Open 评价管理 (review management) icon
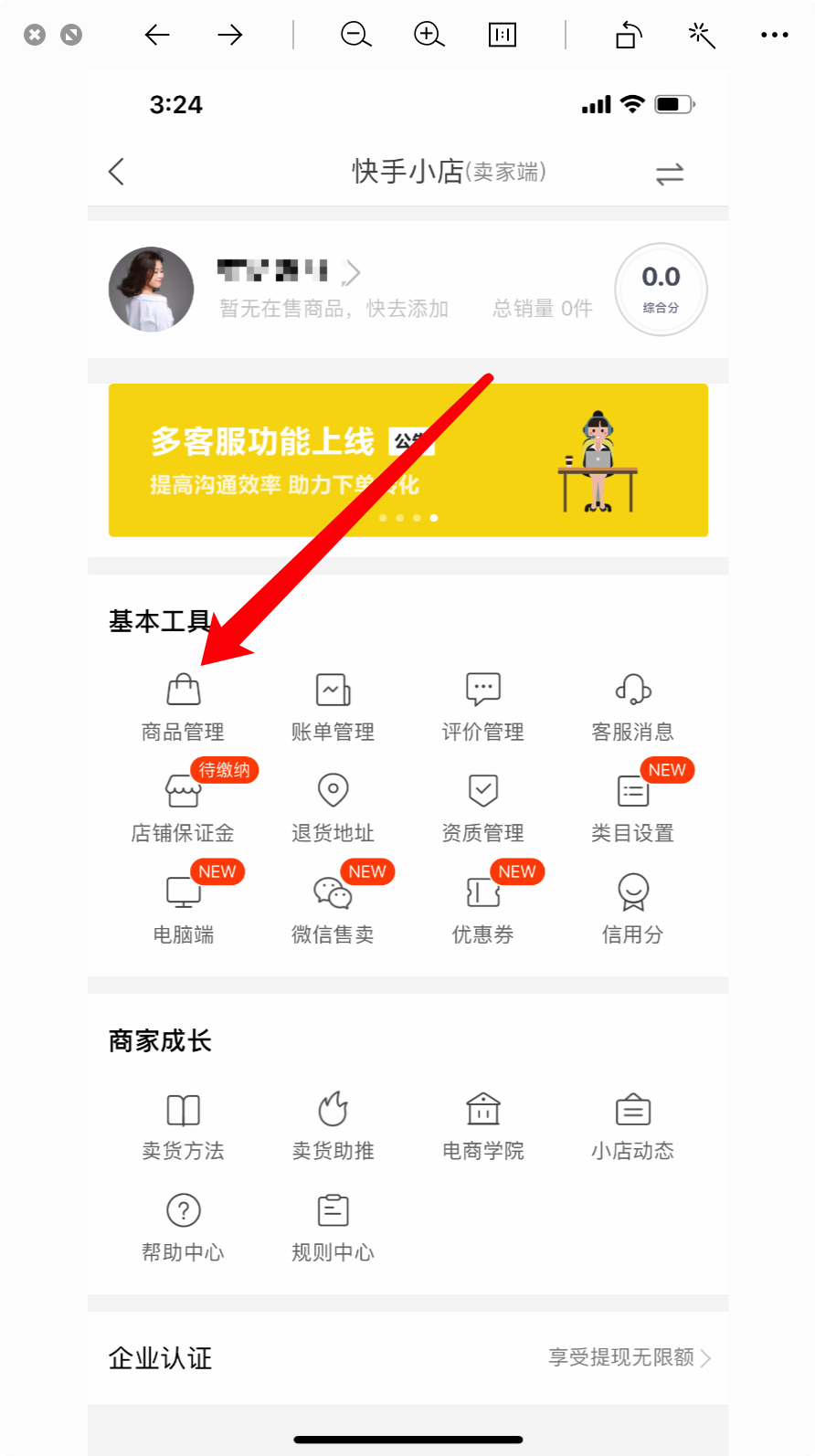Image resolution: width=815 pixels, height=1456 pixels. [x=482, y=703]
